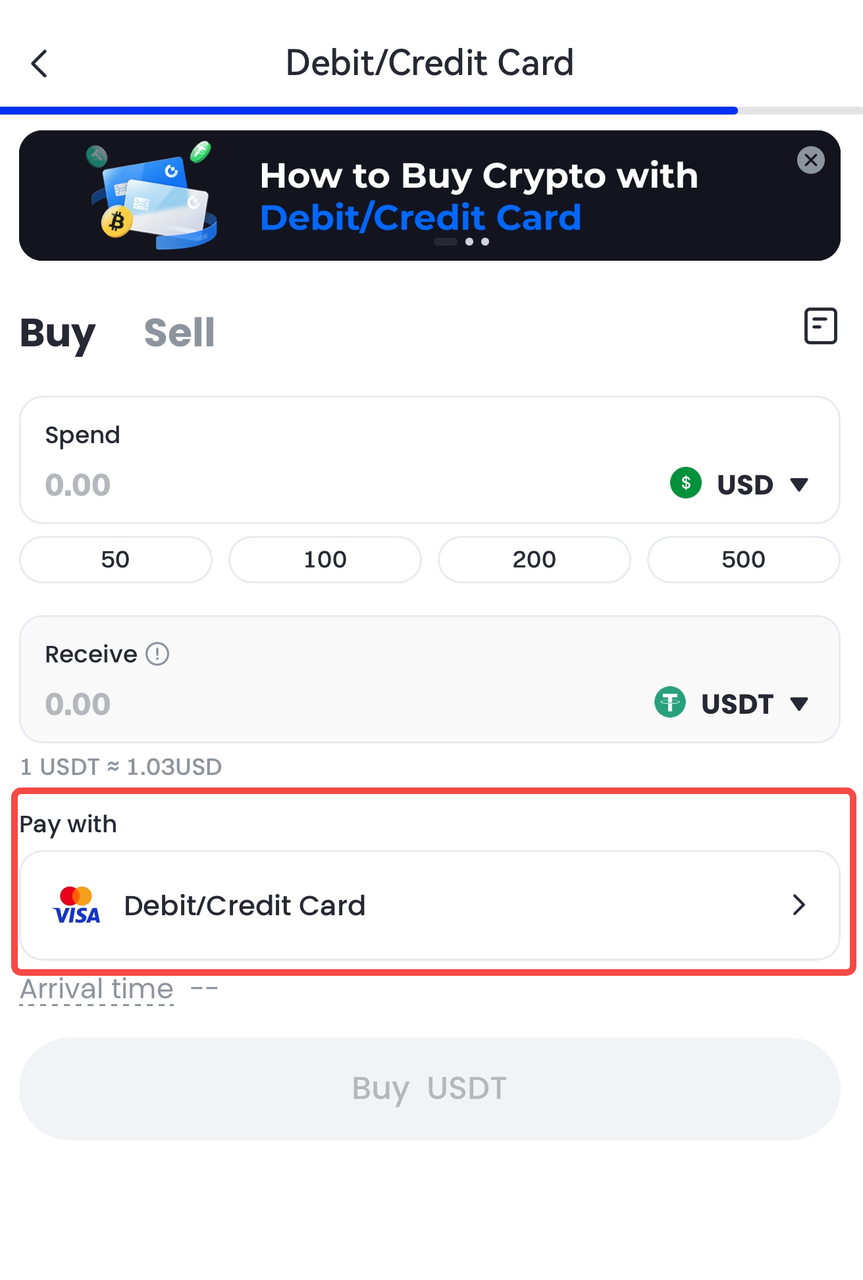The image size is (863, 1280).
Task: Dismiss the How to Buy Crypto banner
Action: click(x=810, y=160)
